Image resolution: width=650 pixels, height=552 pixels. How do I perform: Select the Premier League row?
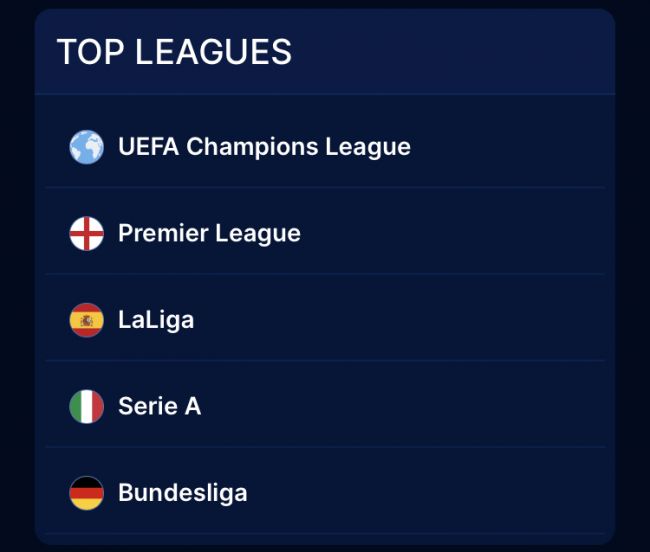209,234
